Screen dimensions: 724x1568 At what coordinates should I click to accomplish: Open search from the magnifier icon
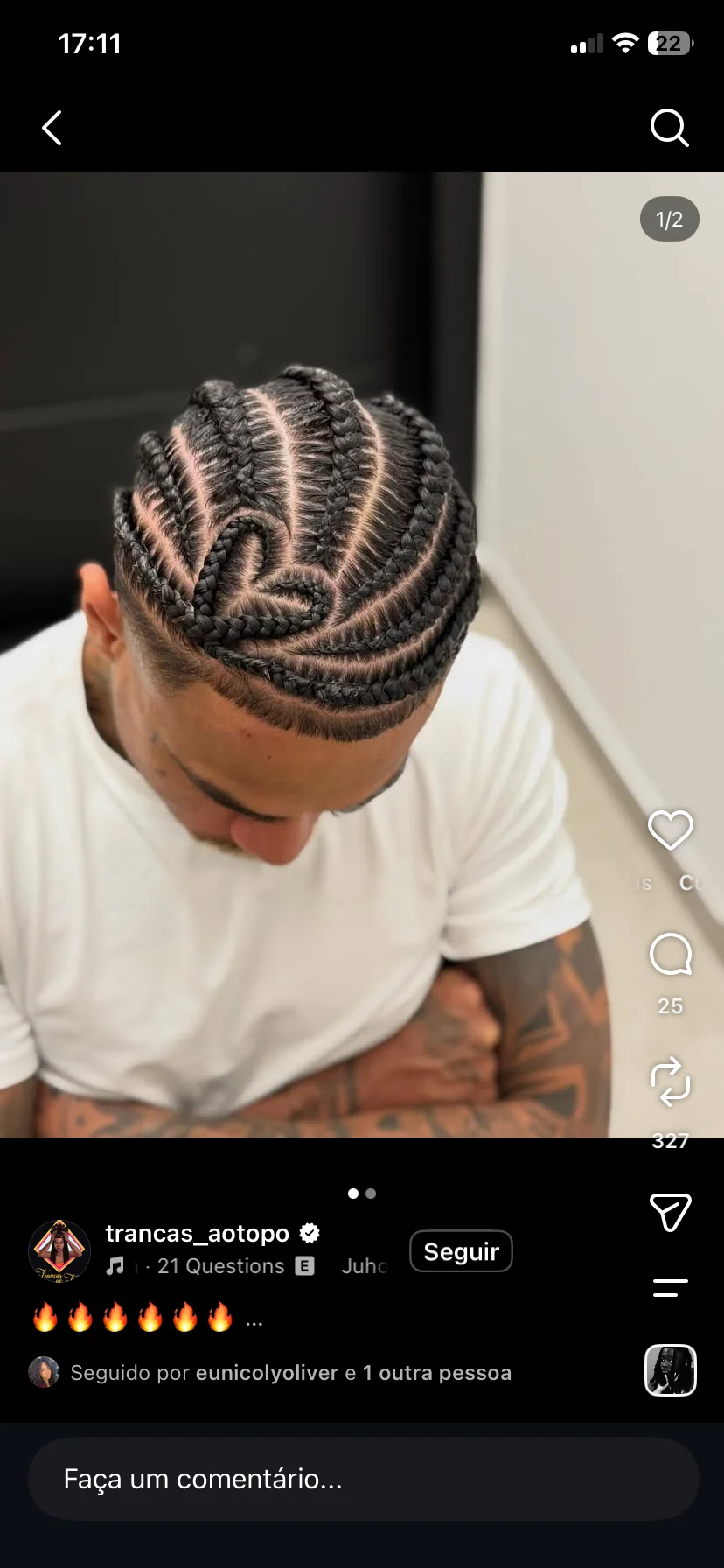670,128
